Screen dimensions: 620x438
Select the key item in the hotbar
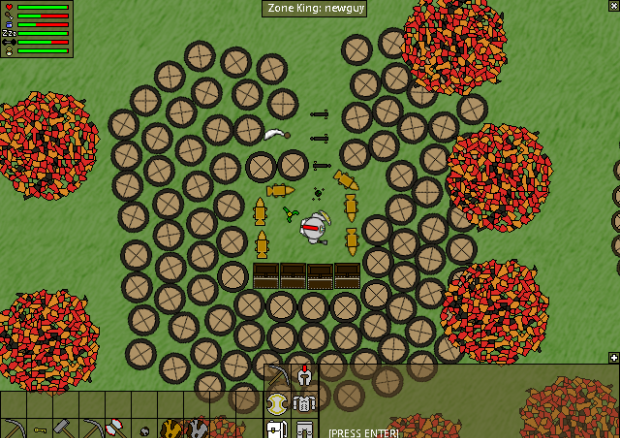click(40, 430)
